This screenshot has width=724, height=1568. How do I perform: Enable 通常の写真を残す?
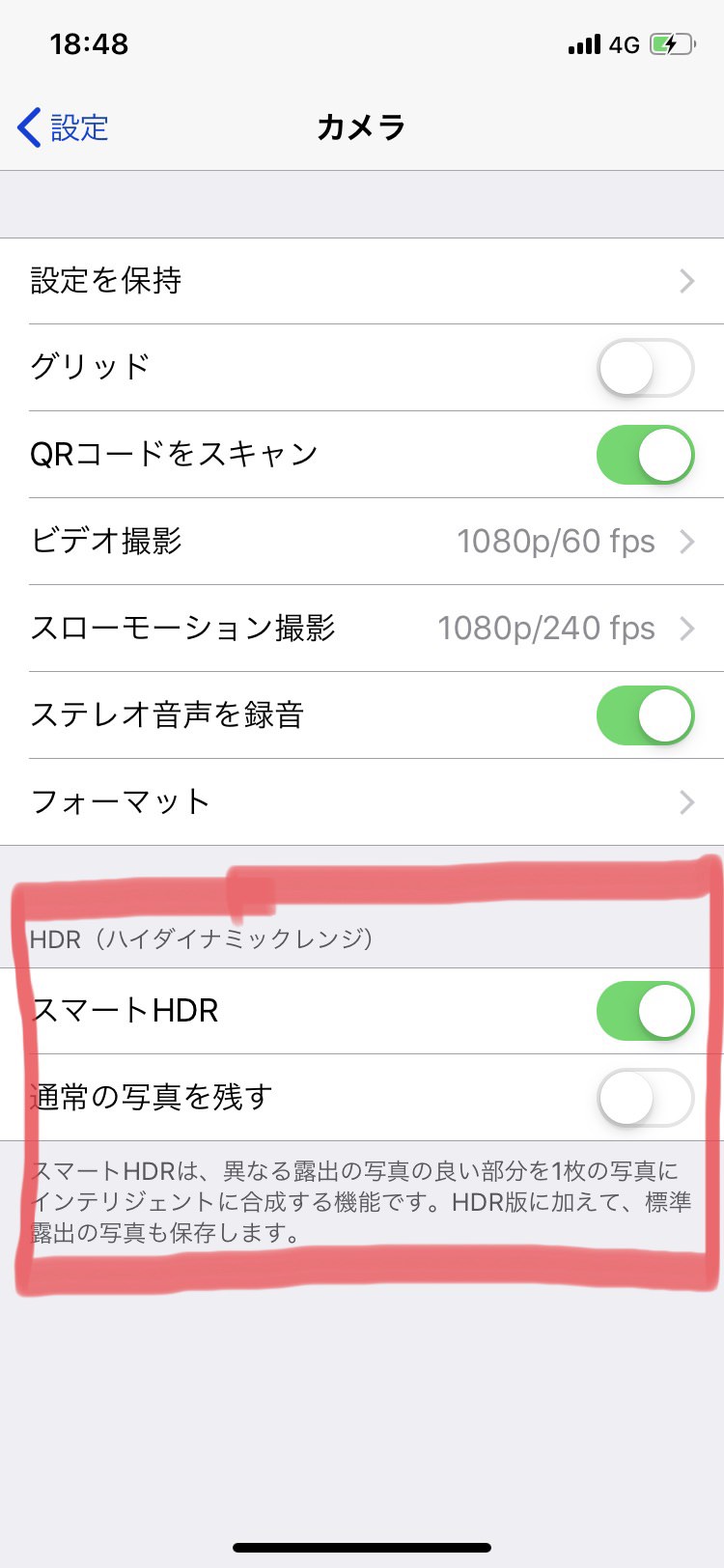pos(645,1098)
